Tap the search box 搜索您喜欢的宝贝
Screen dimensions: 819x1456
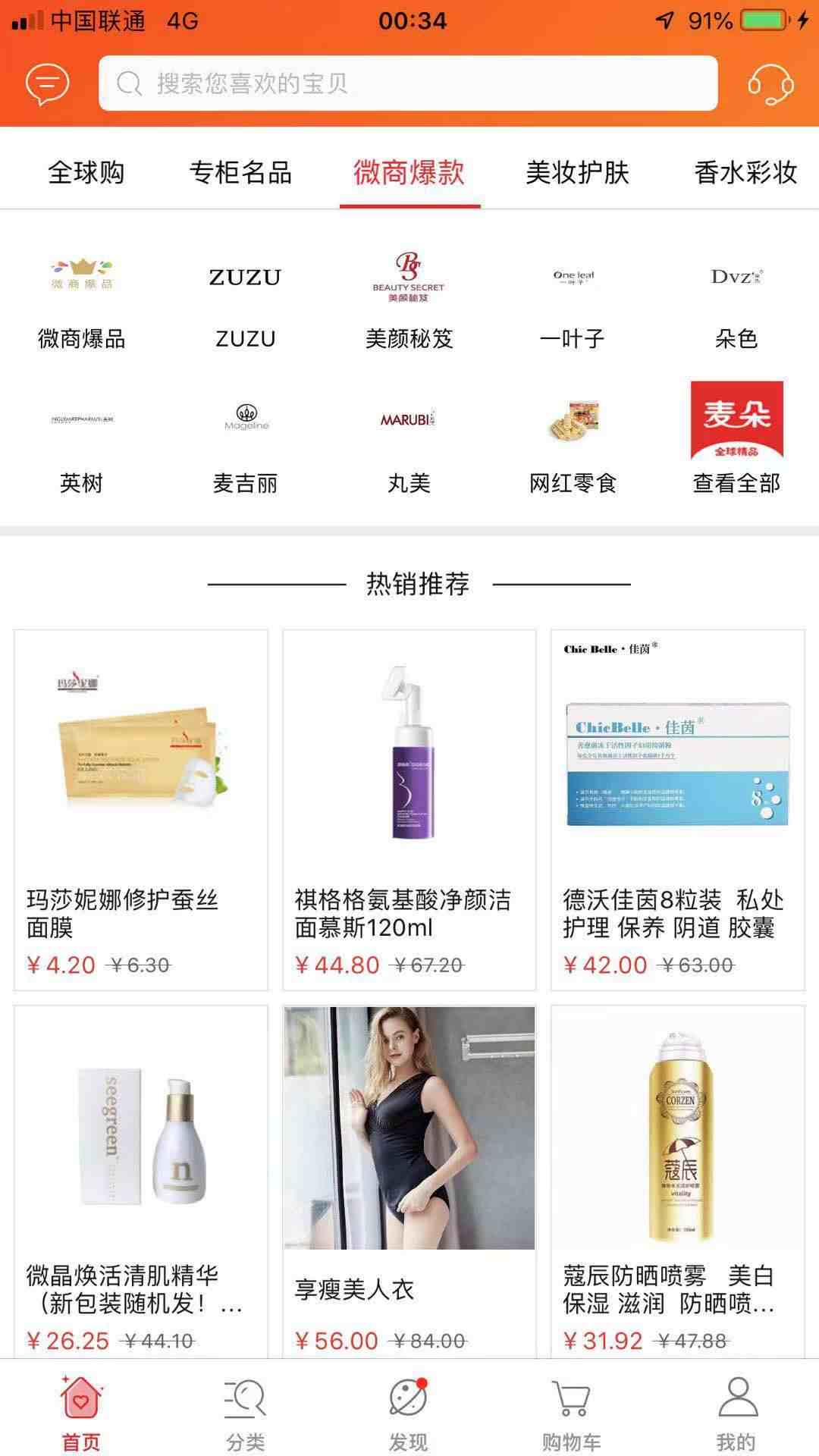pyautogui.click(x=408, y=83)
